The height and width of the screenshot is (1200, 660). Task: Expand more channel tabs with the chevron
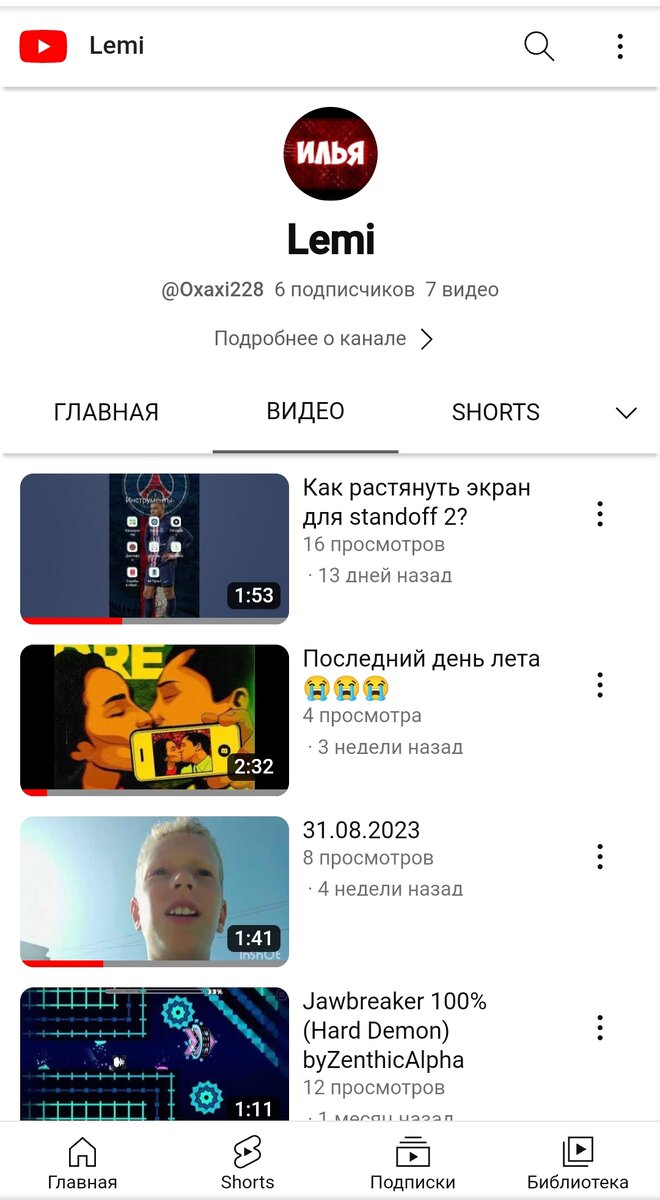[626, 413]
